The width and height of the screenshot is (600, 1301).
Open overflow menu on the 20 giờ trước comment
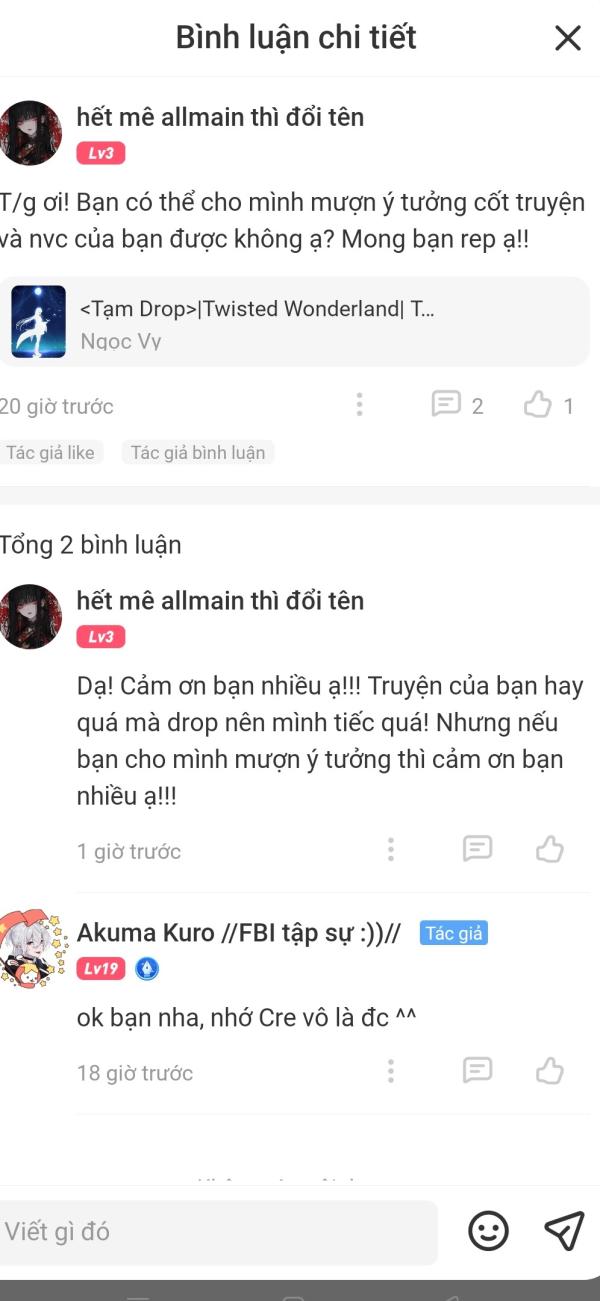pos(359,405)
